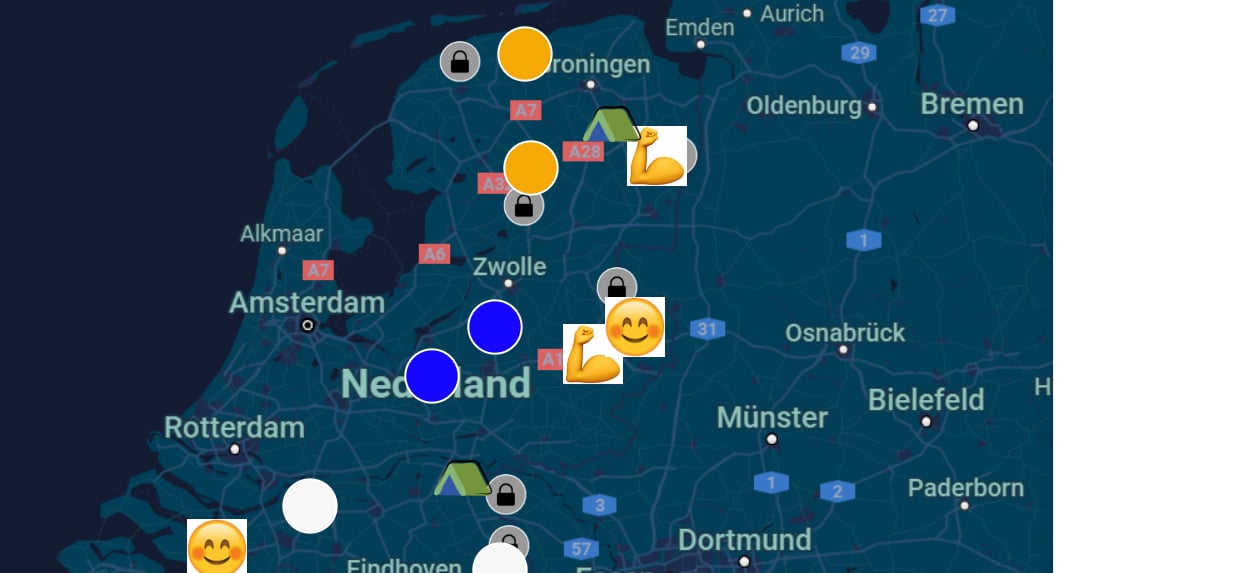This screenshot has height=573, width=1234.
Task: Tap the flexed arm marker on A1
Action: click(x=593, y=354)
